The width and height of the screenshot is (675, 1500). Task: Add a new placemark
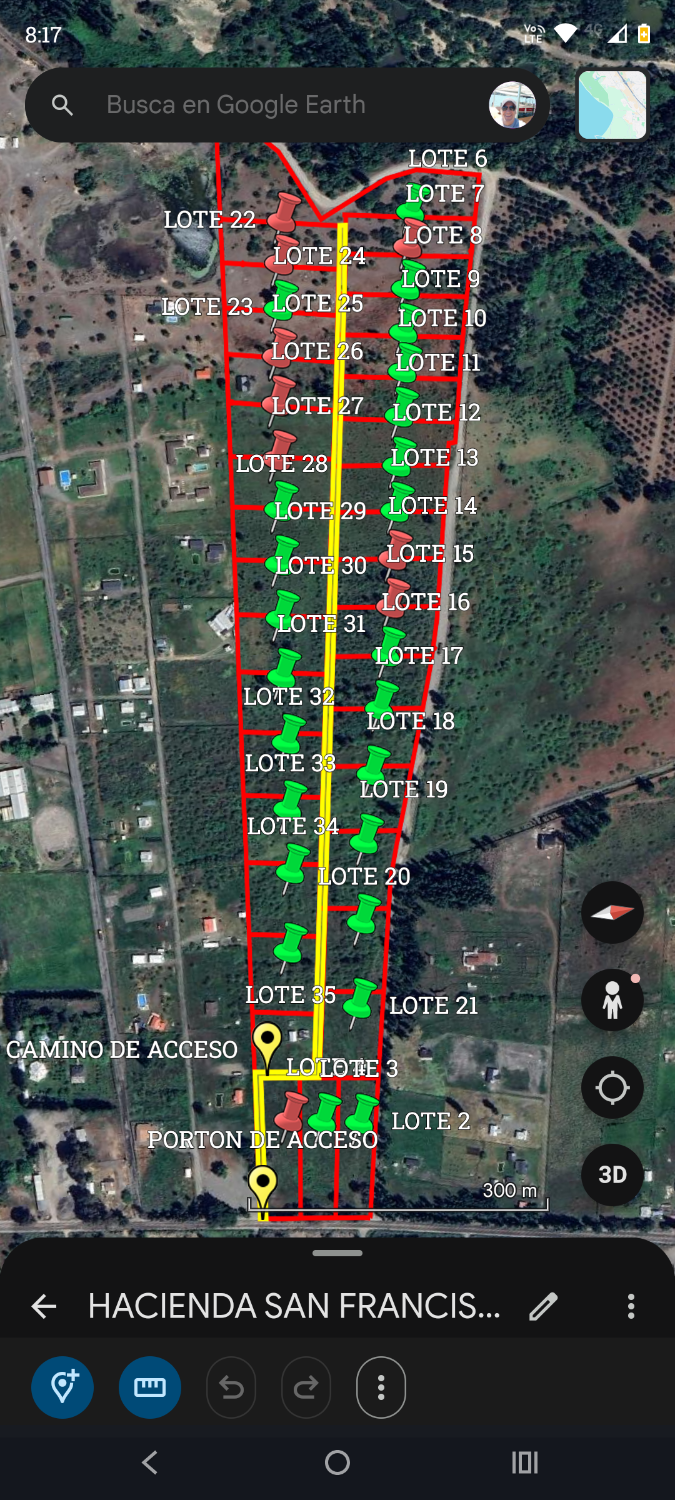[x=62, y=1387]
